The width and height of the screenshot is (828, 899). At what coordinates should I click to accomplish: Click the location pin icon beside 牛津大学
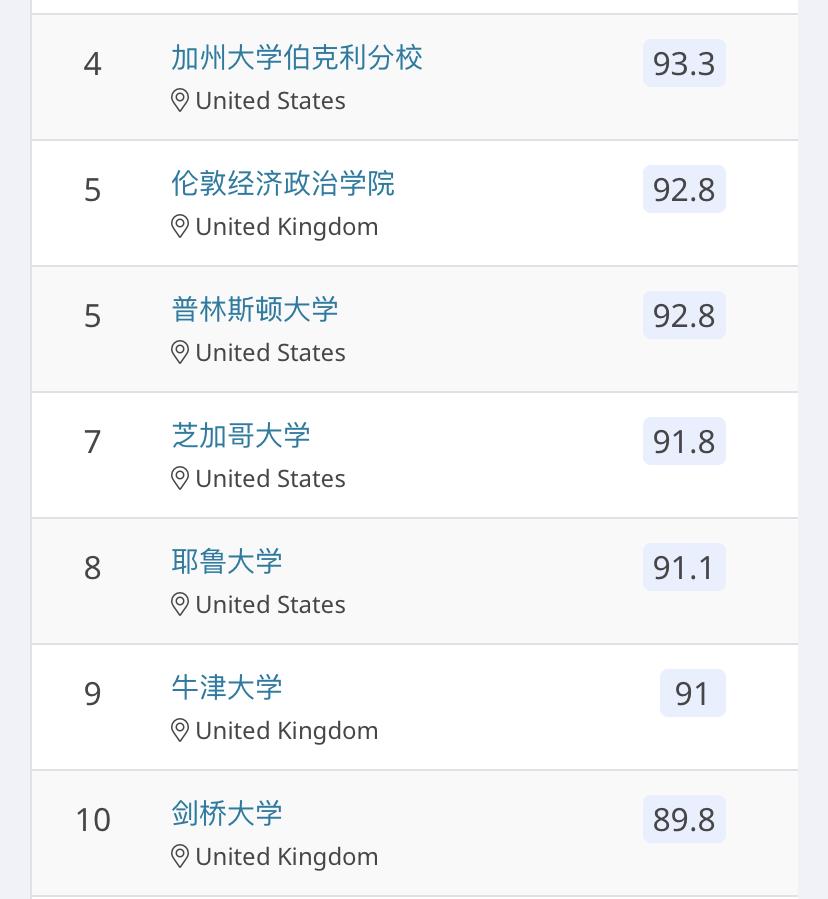pyautogui.click(x=180, y=730)
